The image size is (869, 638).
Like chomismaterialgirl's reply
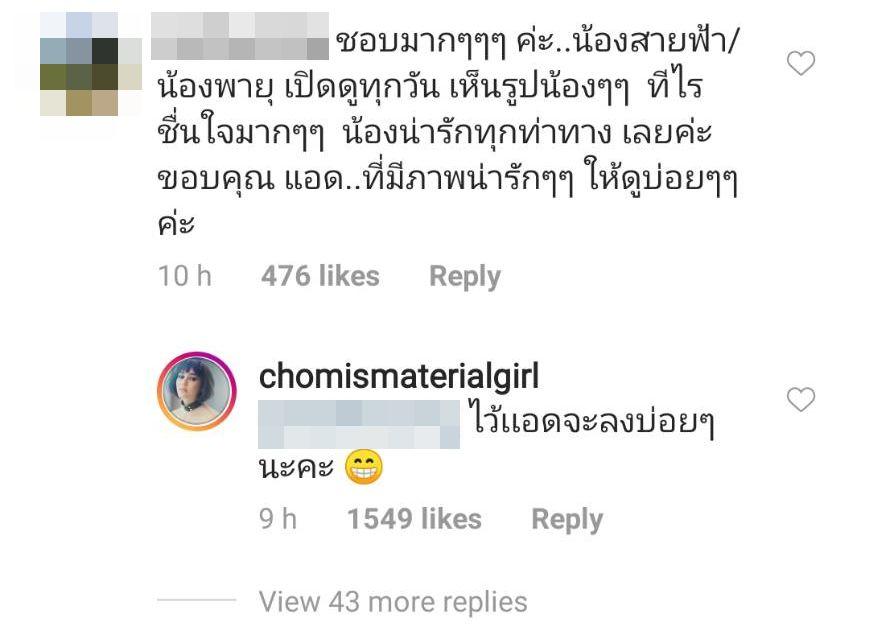tap(801, 400)
